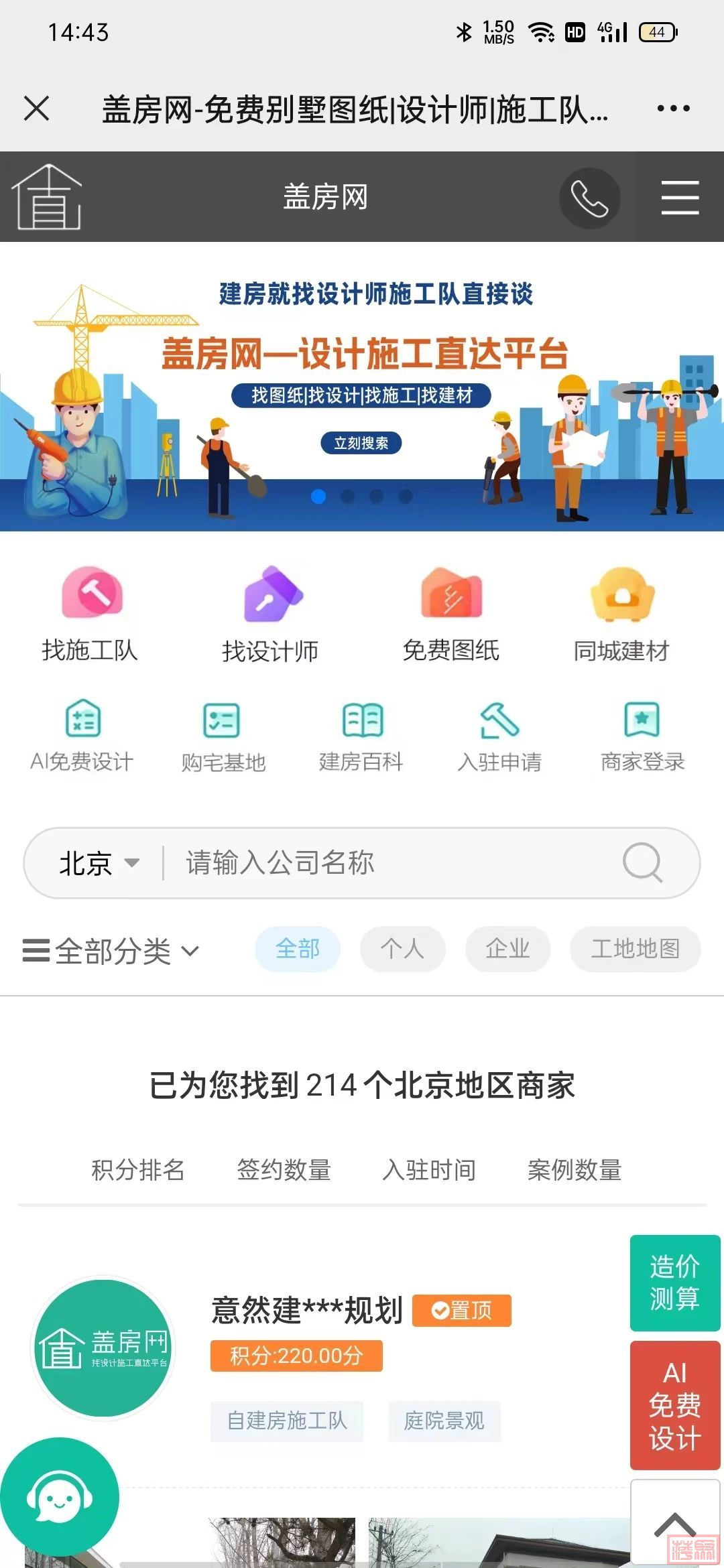This screenshot has height=1568, width=724.
Task: Expand 全部分类 category dropdown
Action: click(x=111, y=951)
